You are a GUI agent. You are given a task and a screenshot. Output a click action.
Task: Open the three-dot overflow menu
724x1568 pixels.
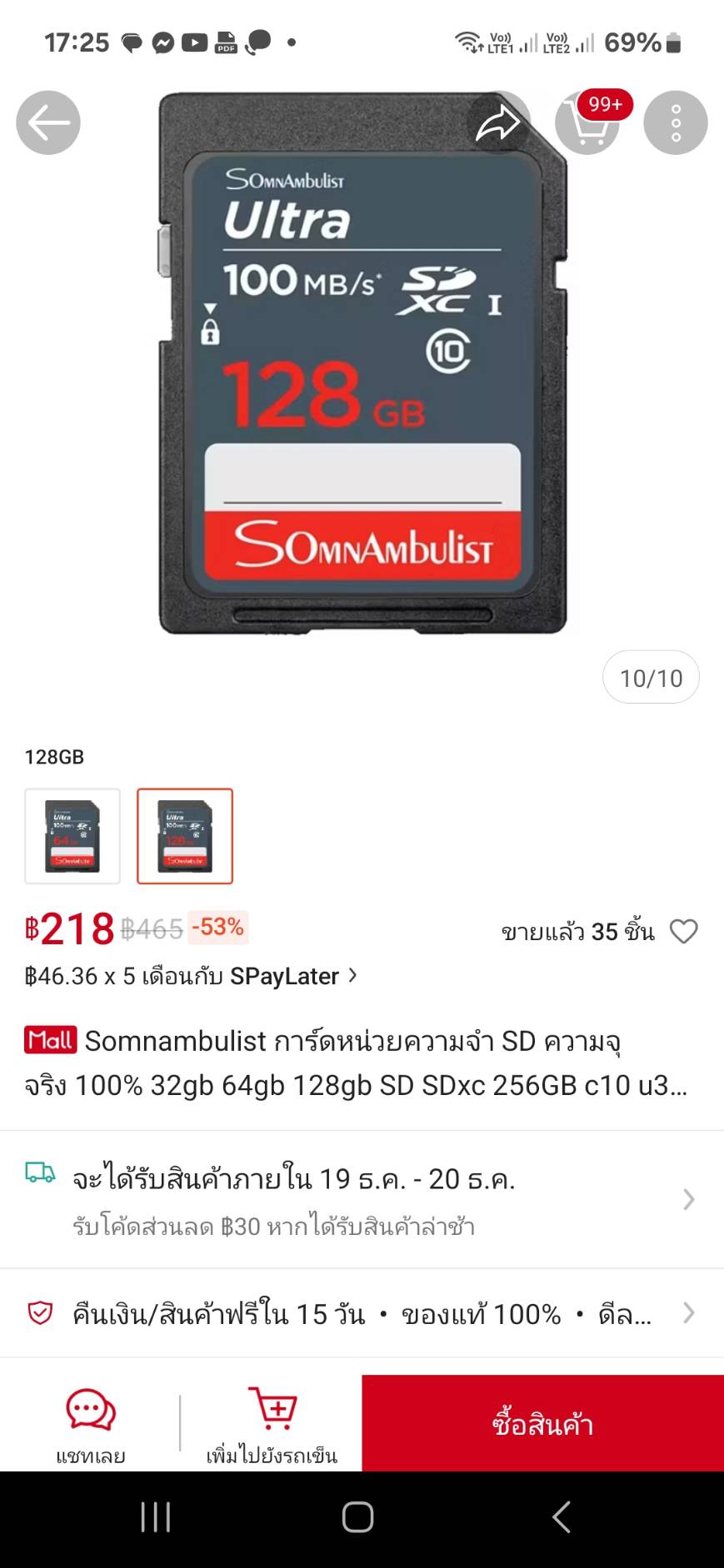[676, 122]
